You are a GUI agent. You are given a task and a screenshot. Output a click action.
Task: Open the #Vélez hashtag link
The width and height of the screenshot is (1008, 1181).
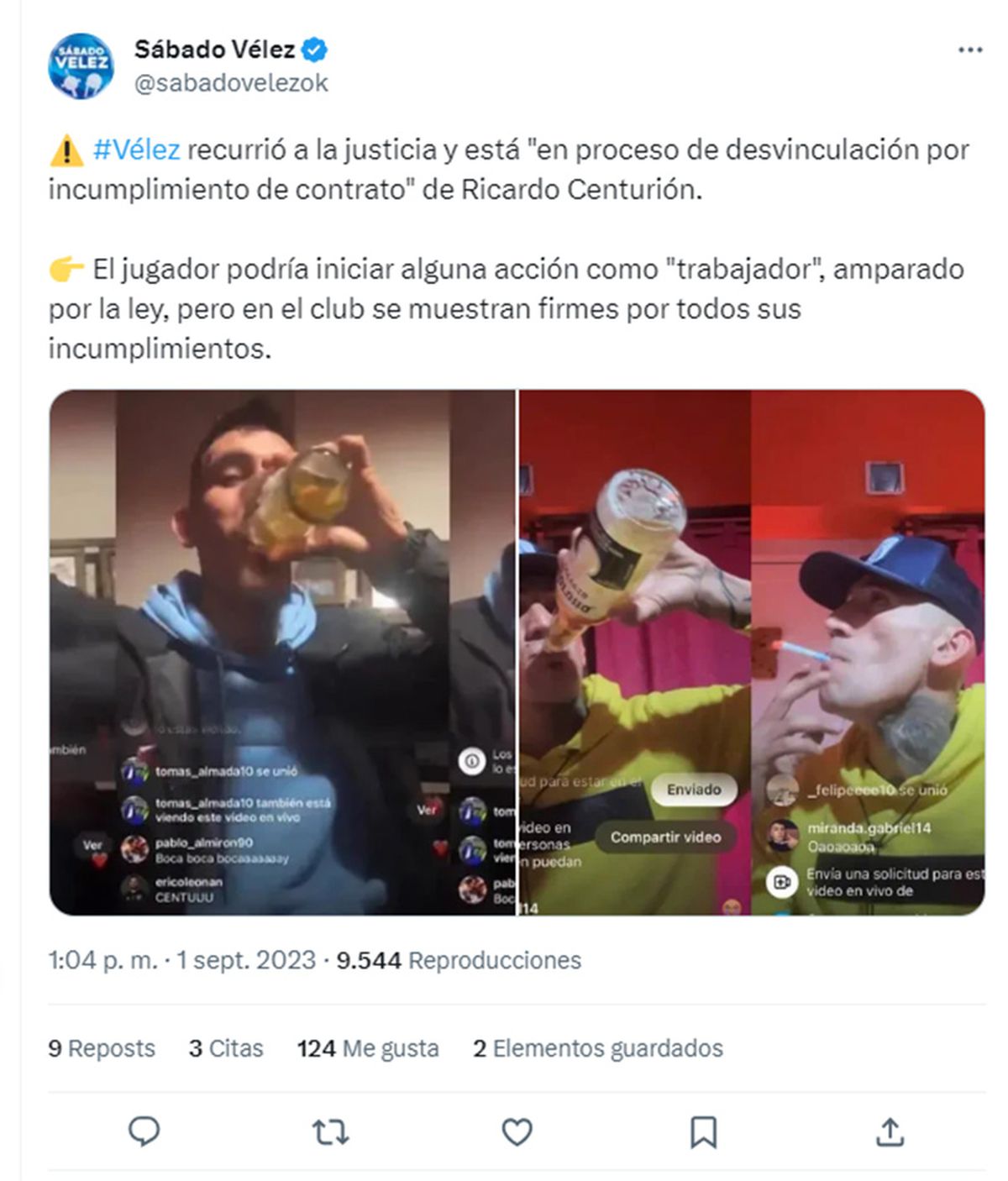click(136, 150)
